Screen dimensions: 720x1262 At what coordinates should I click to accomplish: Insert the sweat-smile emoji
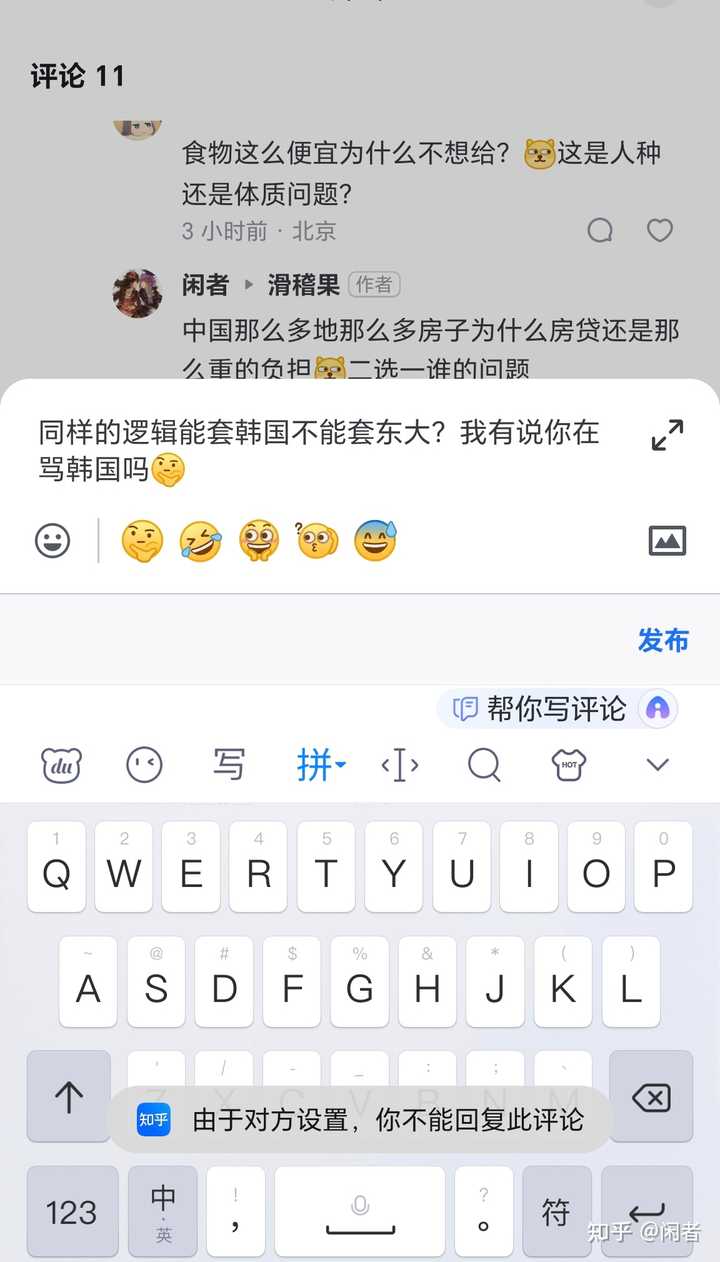click(x=375, y=541)
